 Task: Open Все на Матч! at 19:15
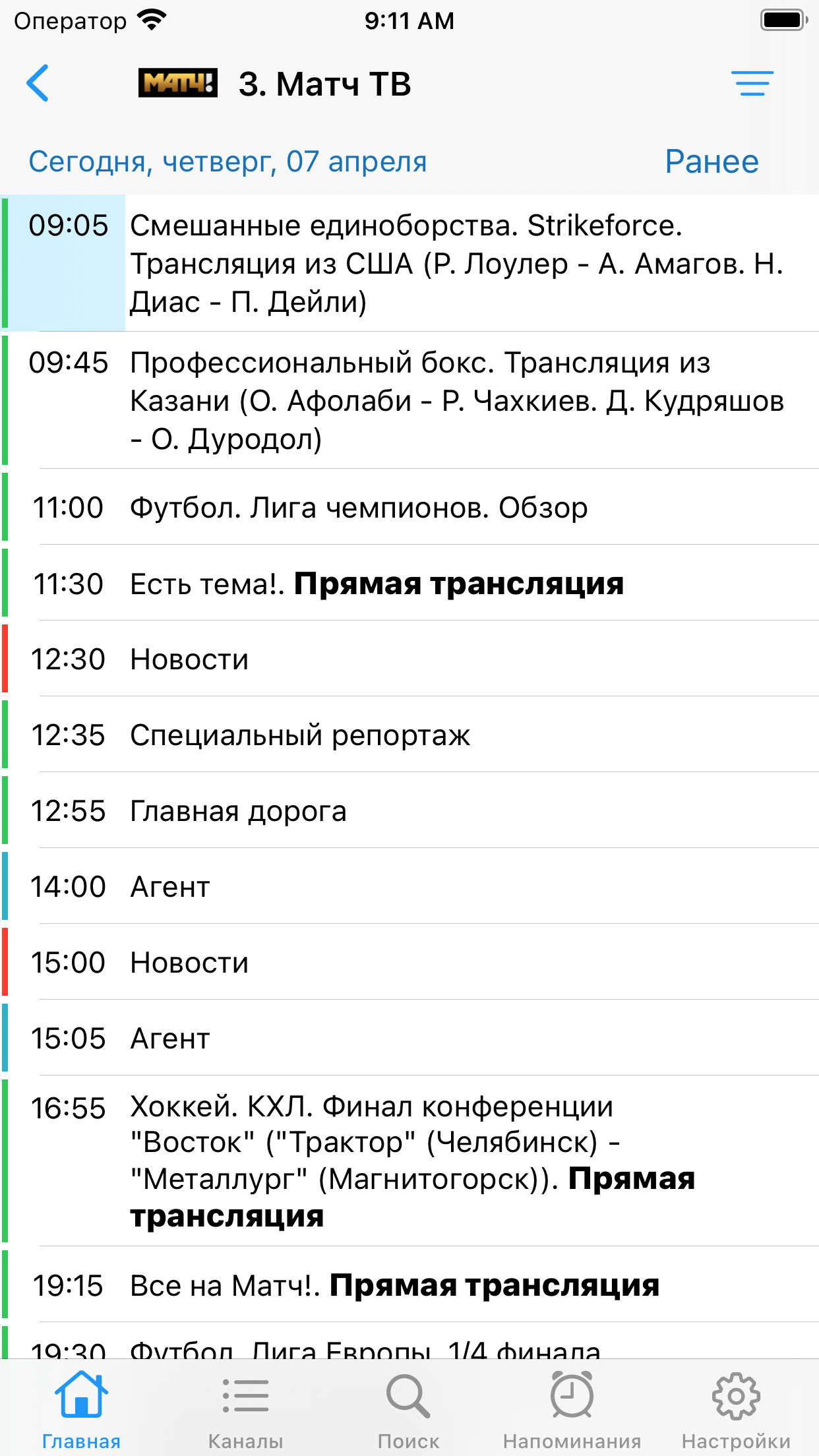[x=409, y=1286]
